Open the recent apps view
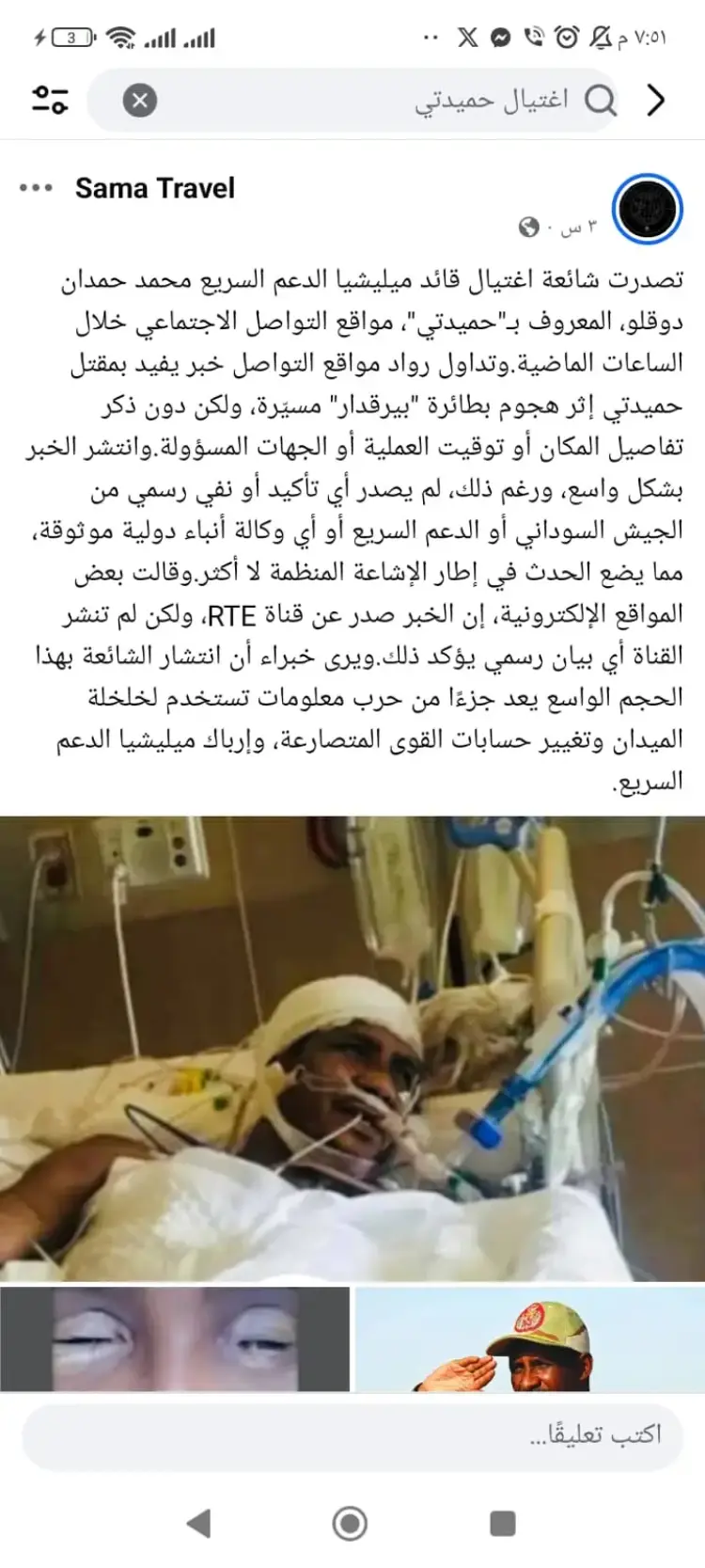 [x=503, y=1523]
